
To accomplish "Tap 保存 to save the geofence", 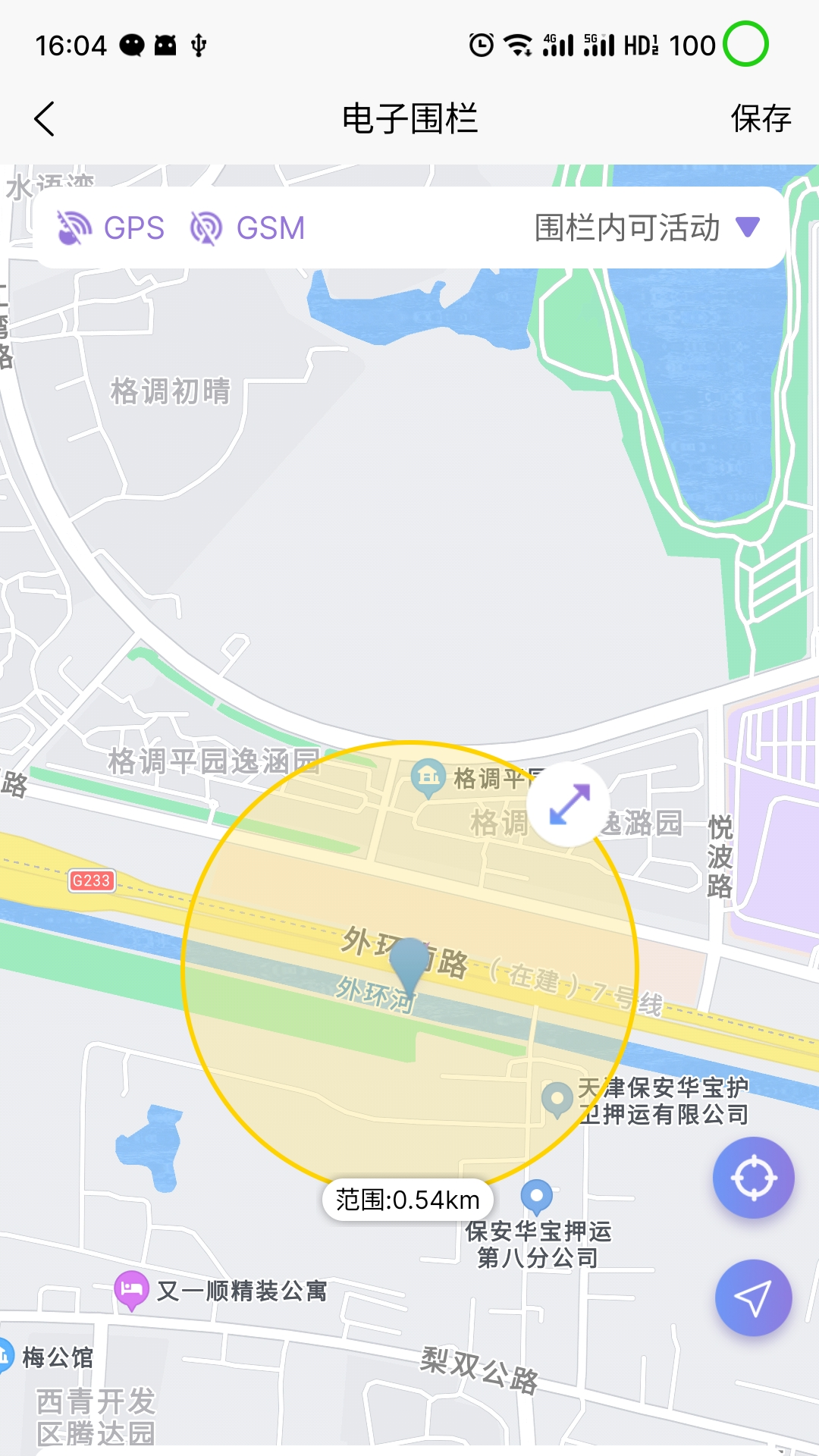I will coord(762,118).
